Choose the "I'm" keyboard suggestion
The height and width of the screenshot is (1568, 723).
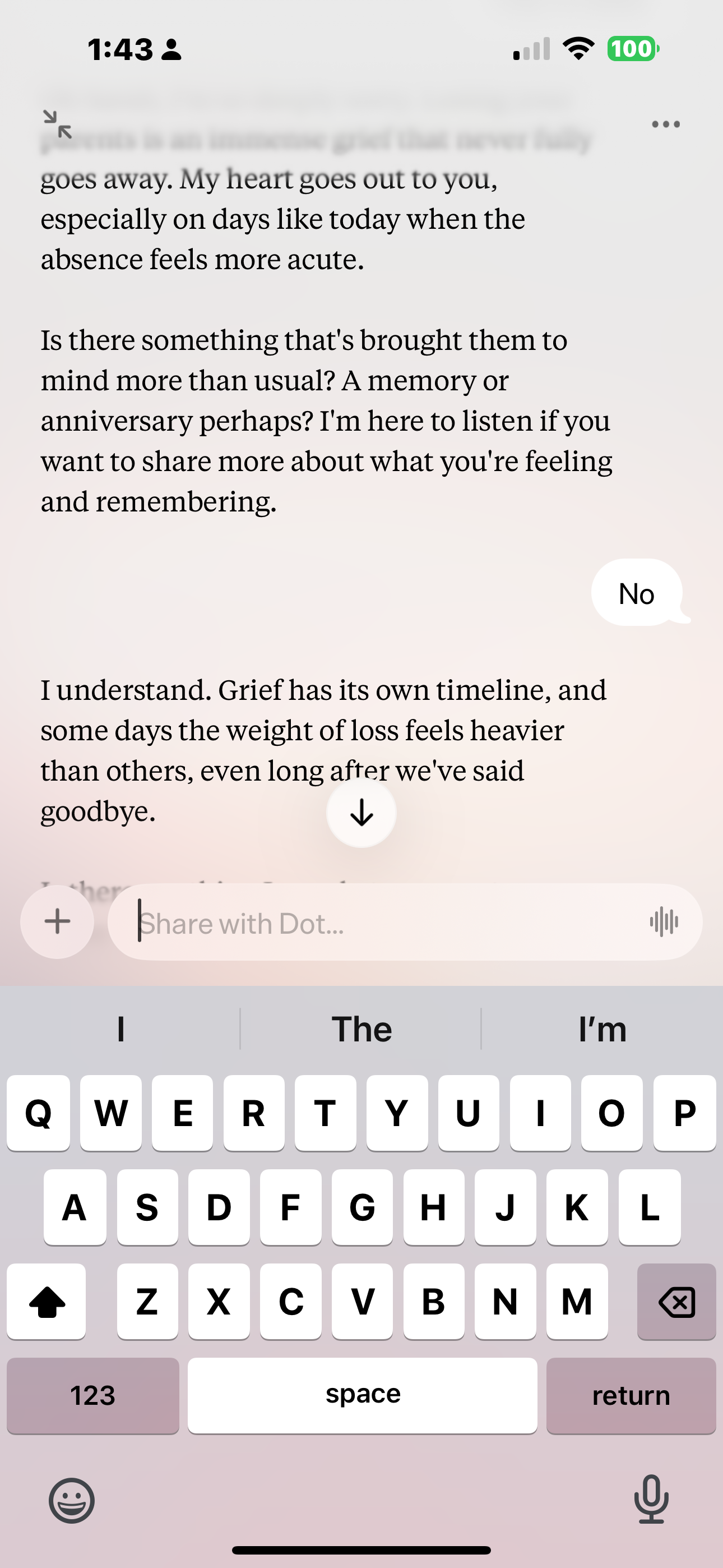point(602,1029)
